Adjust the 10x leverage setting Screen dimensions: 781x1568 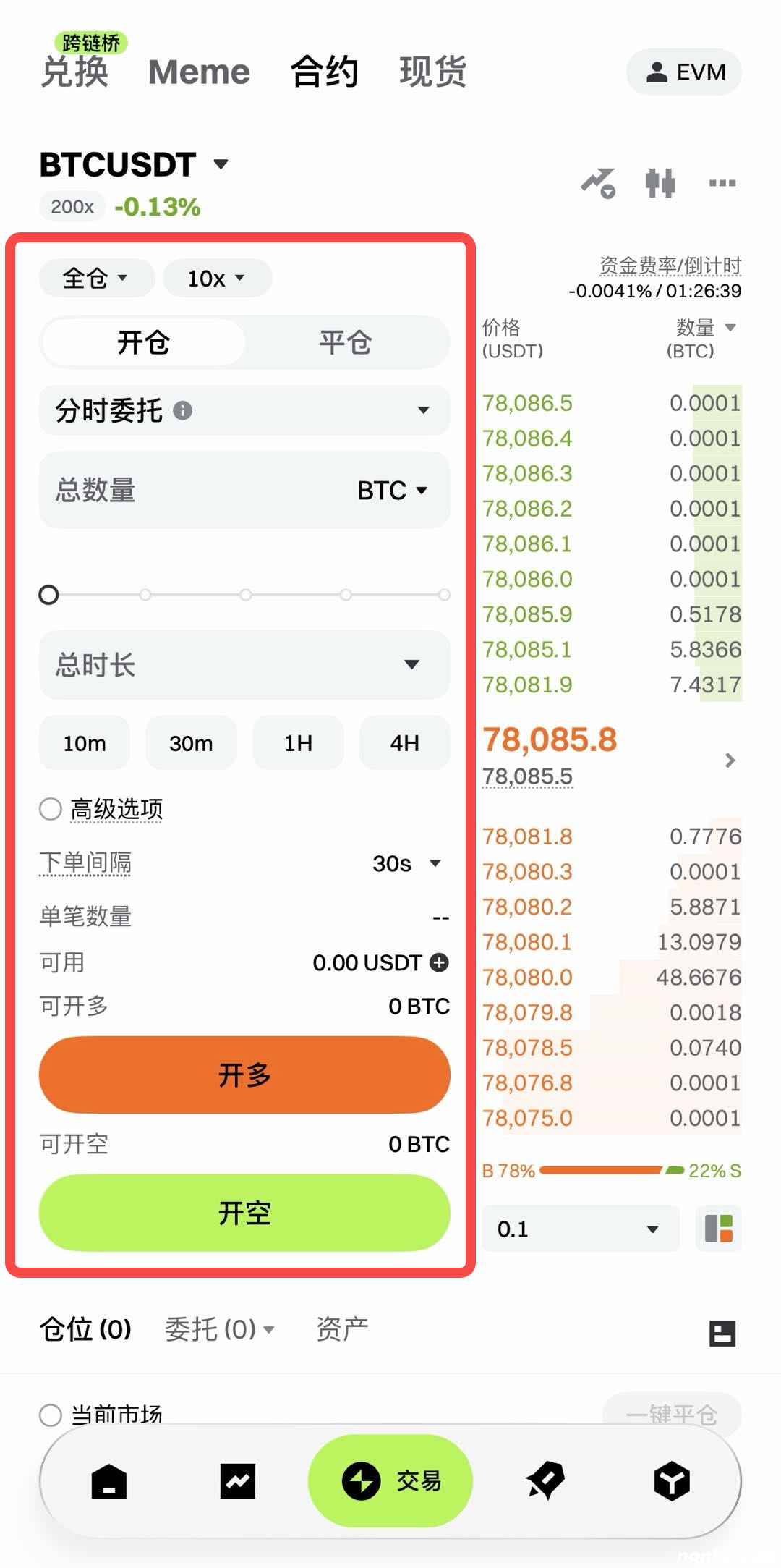pyautogui.click(x=218, y=278)
